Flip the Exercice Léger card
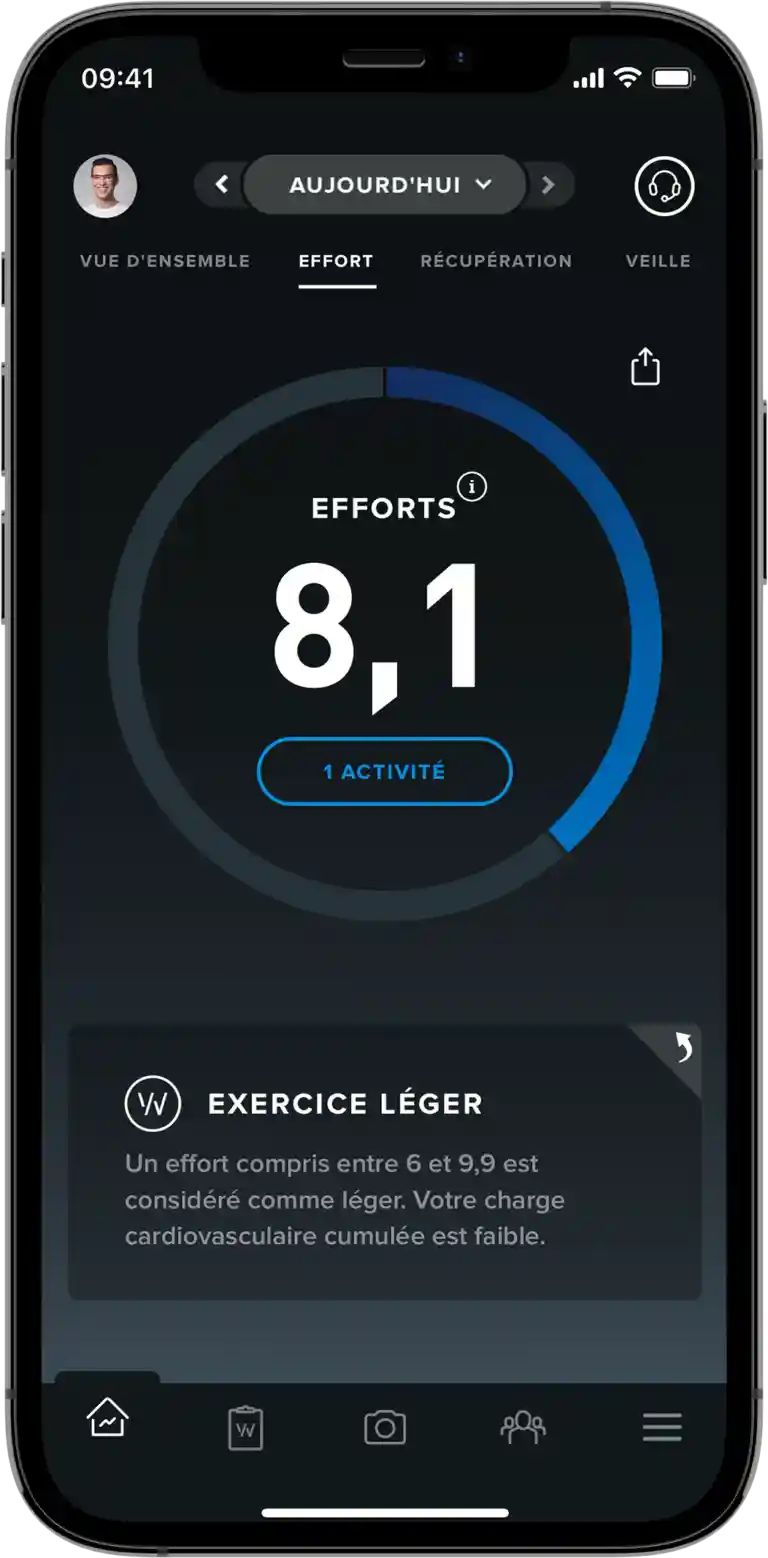The height and width of the screenshot is (1558, 768). point(683,1047)
